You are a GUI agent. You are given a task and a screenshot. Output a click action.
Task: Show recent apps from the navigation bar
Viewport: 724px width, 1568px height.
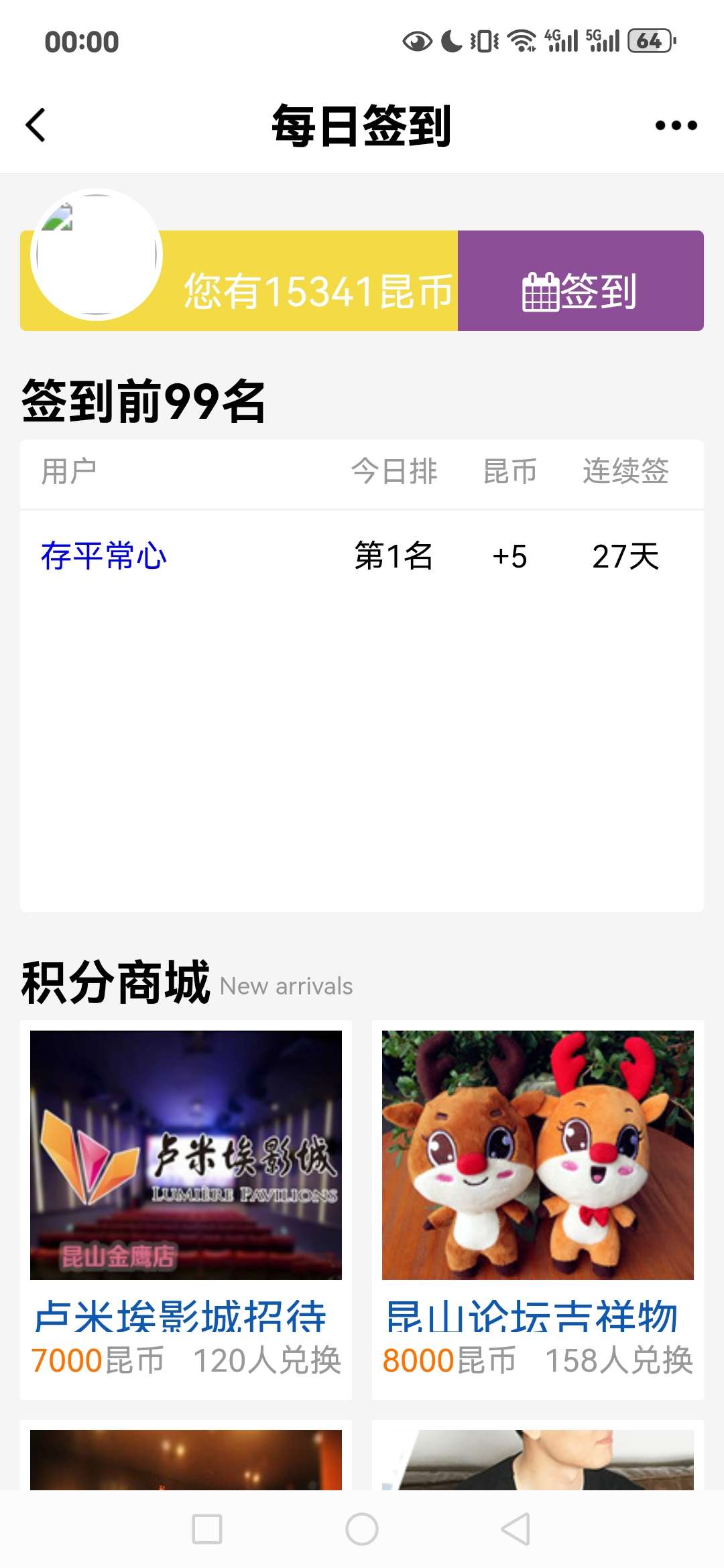point(207,1529)
